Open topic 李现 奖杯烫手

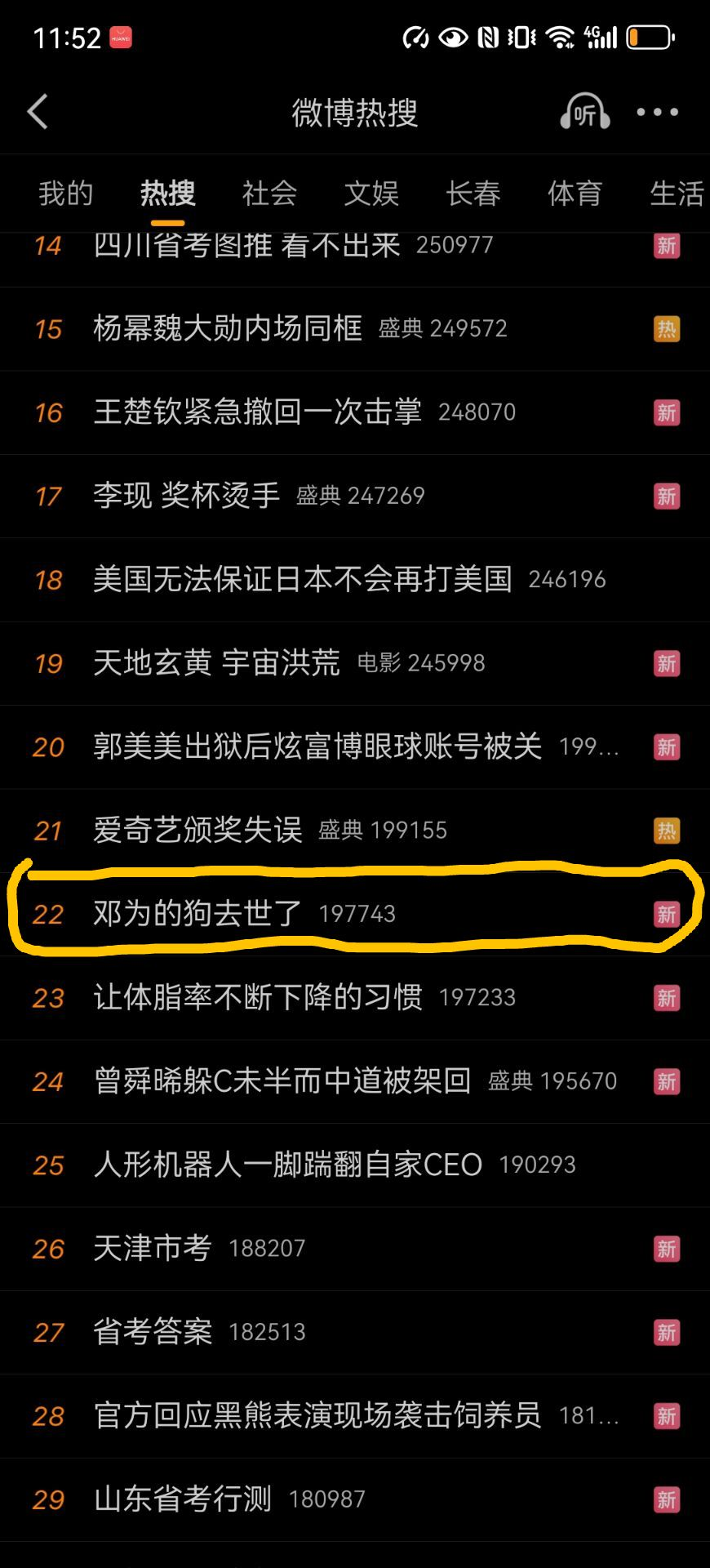point(186,496)
